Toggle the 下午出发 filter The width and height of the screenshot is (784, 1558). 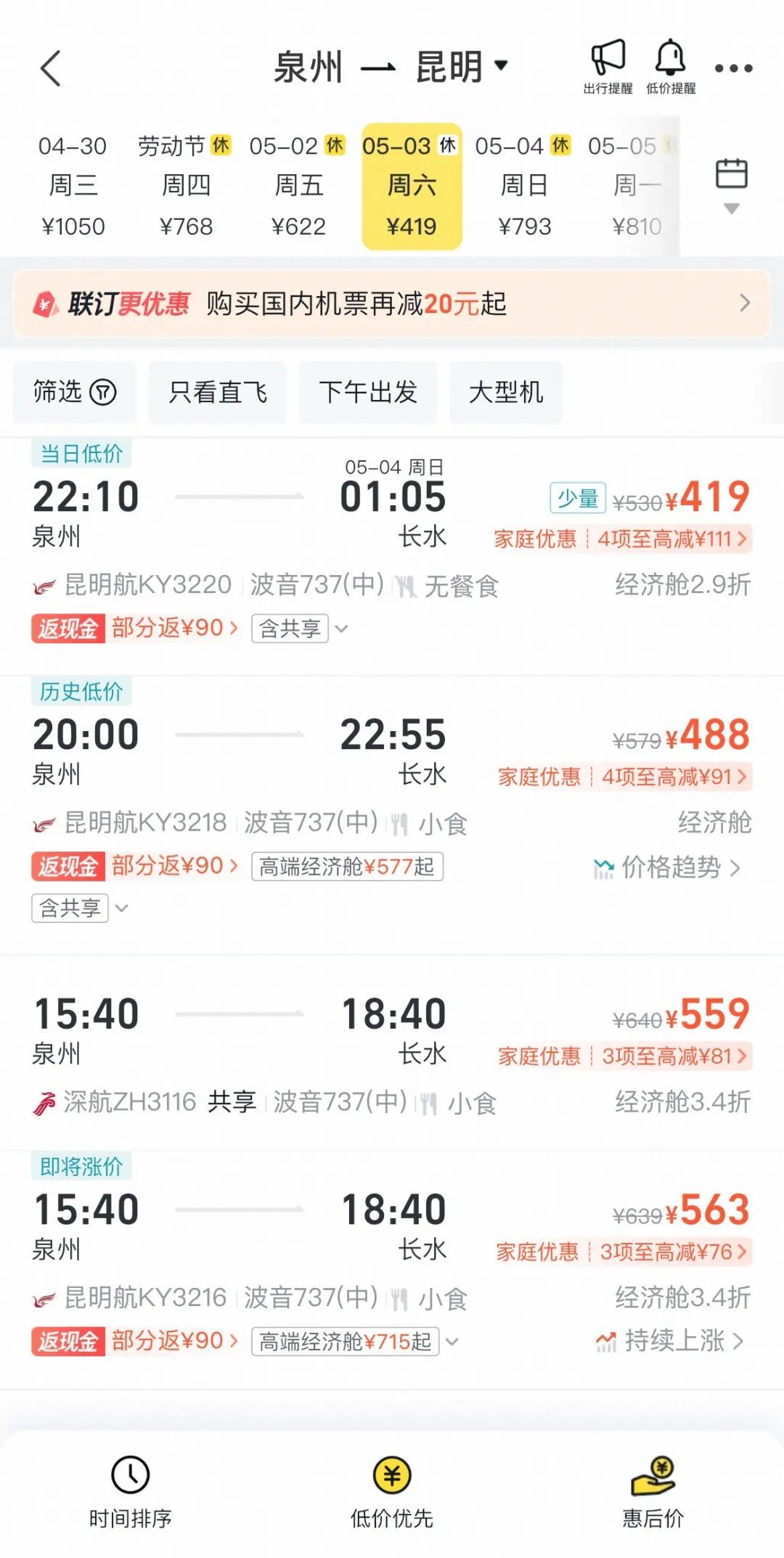click(x=369, y=393)
